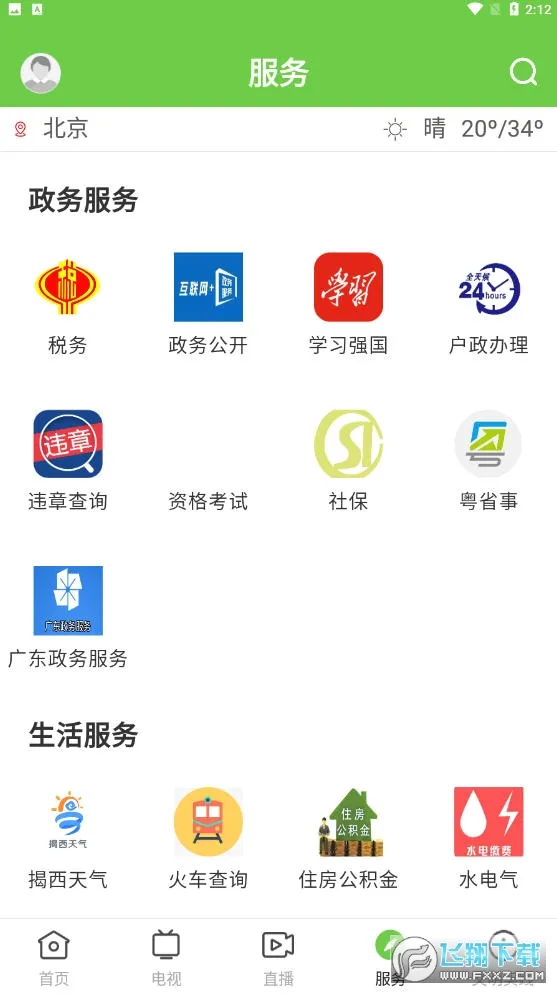Open 政务公开
557x995 pixels.
[x=208, y=303]
